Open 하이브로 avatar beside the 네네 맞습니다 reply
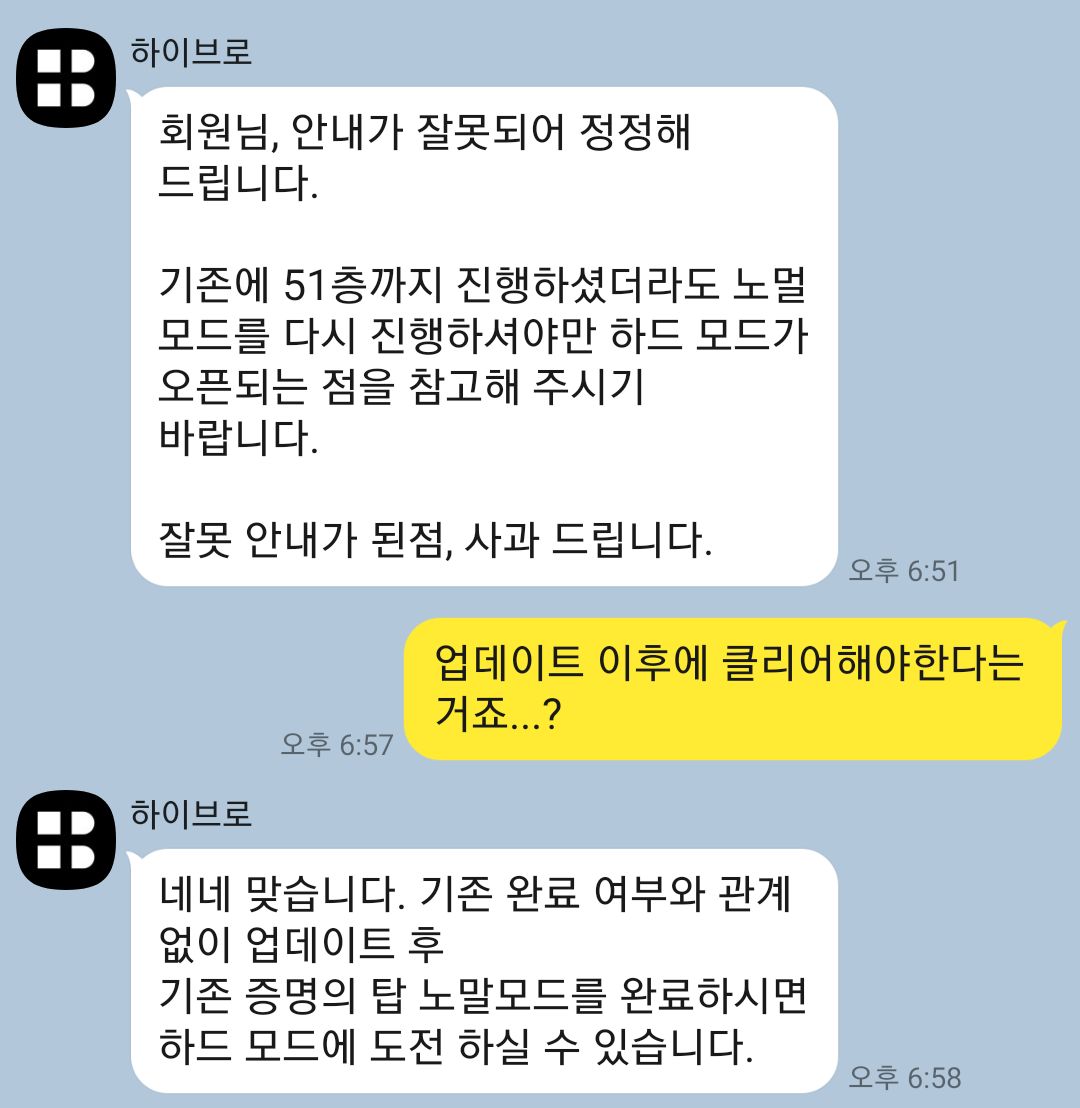 pyautogui.click(x=66, y=839)
